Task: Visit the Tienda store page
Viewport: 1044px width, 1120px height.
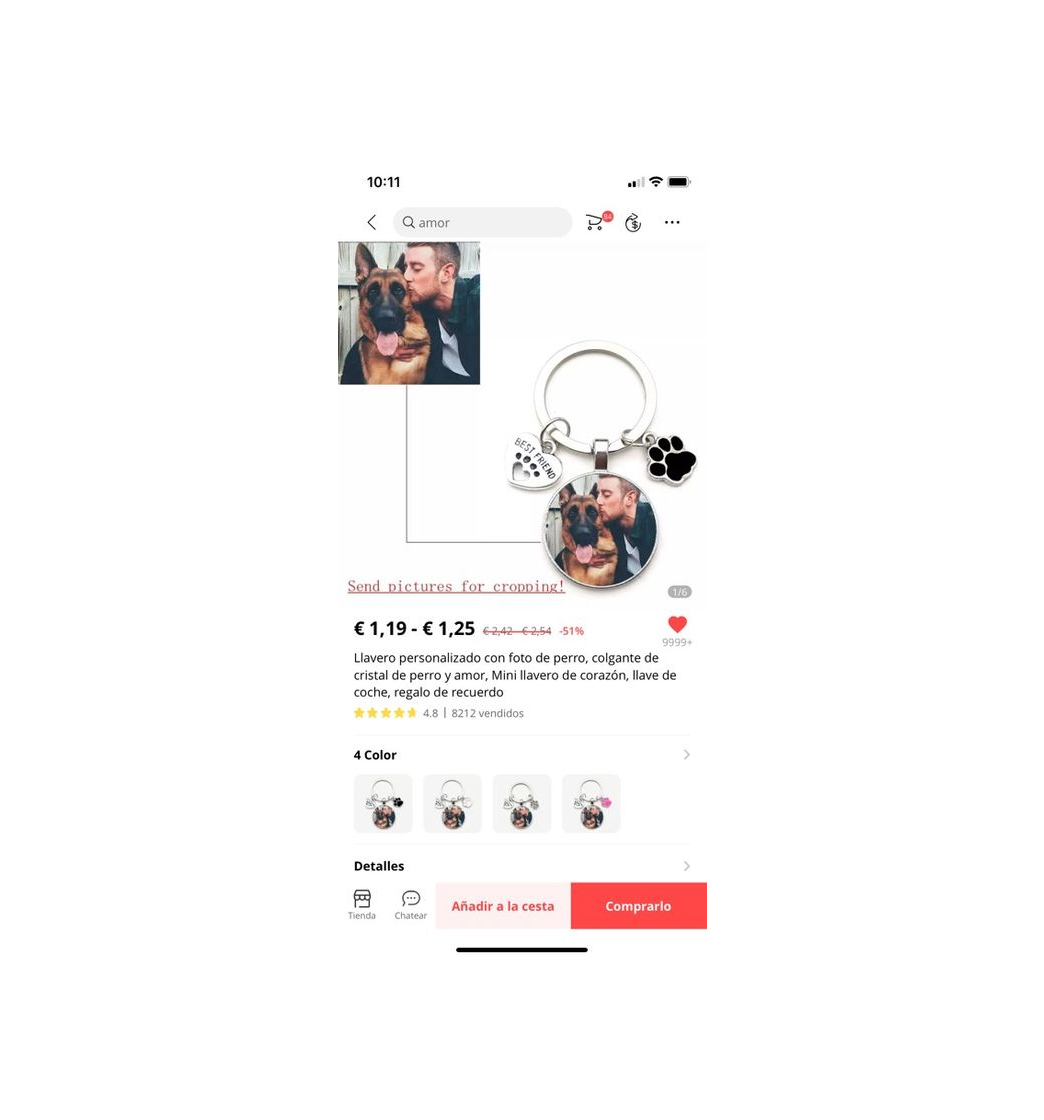Action: click(x=362, y=904)
